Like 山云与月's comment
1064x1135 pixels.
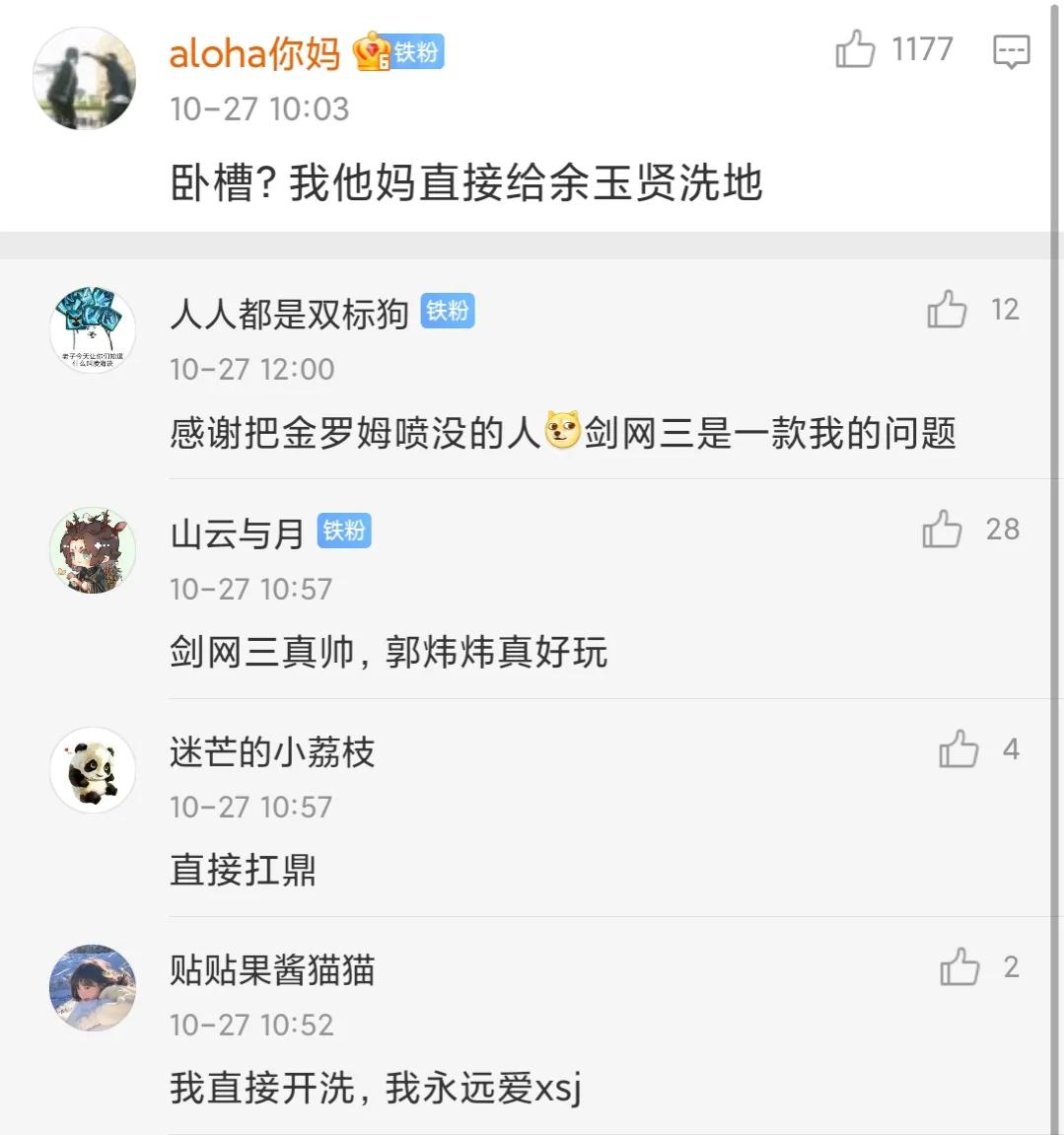click(x=942, y=530)
